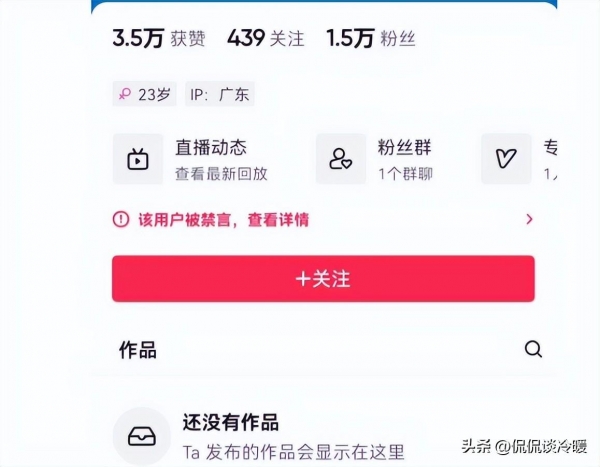
Task: Open the 439 关注 following list
Action: [265, 39]
